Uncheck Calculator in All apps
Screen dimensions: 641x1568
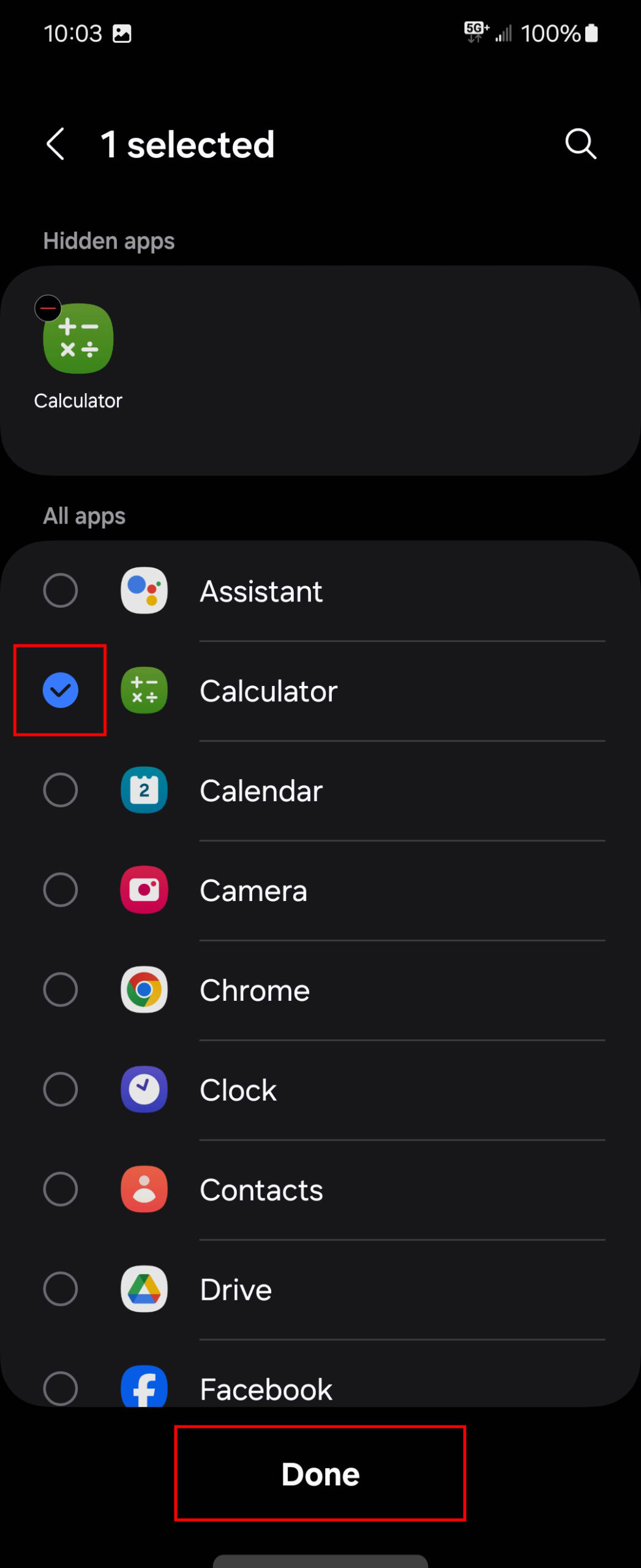[x=61, y=690]
